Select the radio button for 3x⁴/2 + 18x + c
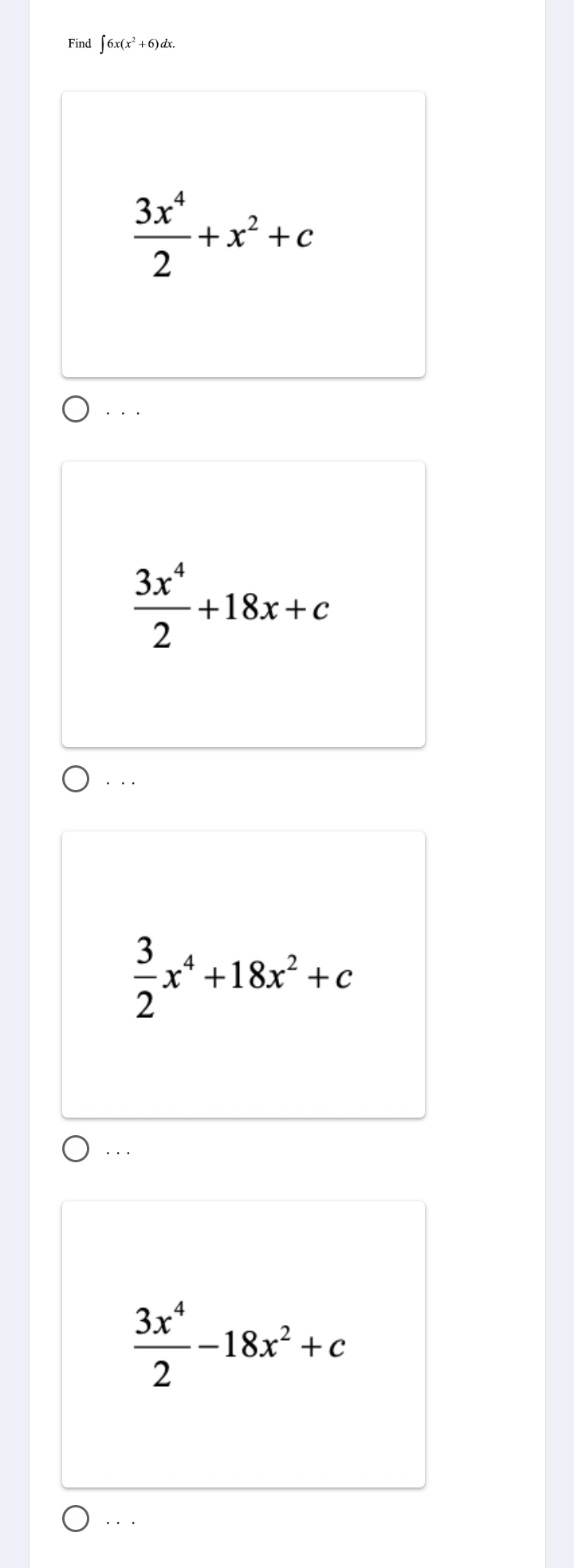The height and width of the screenshot is (1568, 574). (76, 777)
